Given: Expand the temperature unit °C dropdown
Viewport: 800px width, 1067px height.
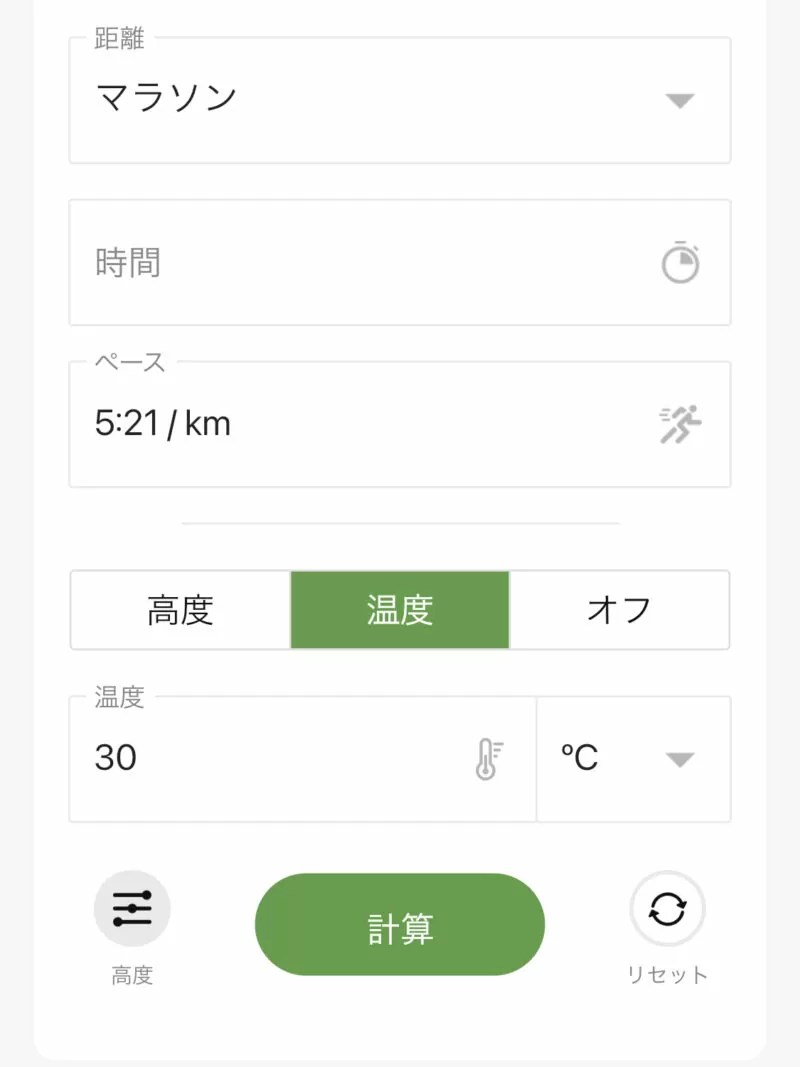Looking at the screenshot, I should click(680, 758).
